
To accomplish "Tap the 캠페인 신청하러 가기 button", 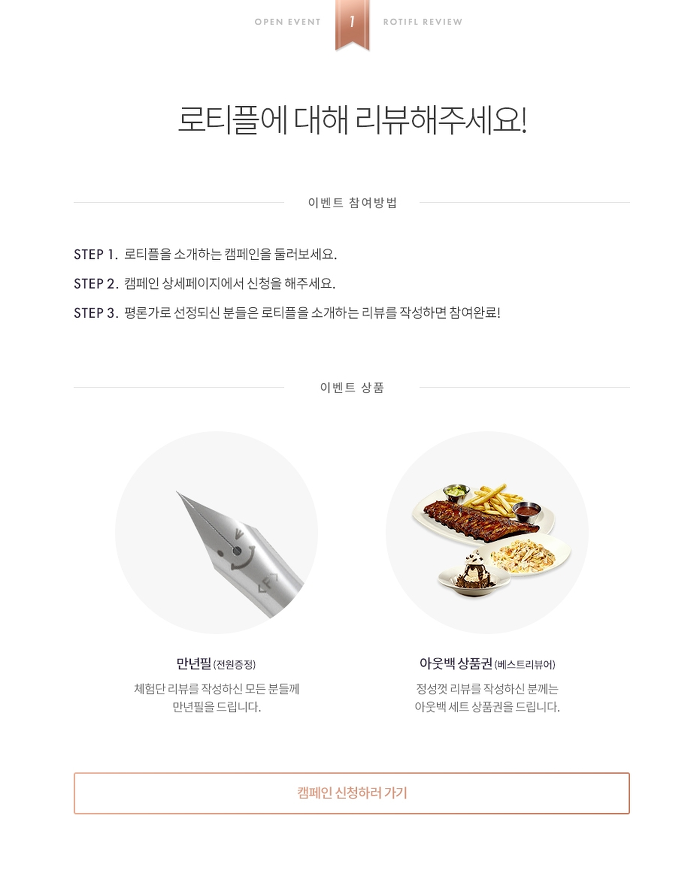I will pyautogui.click(x=351, y=793).
